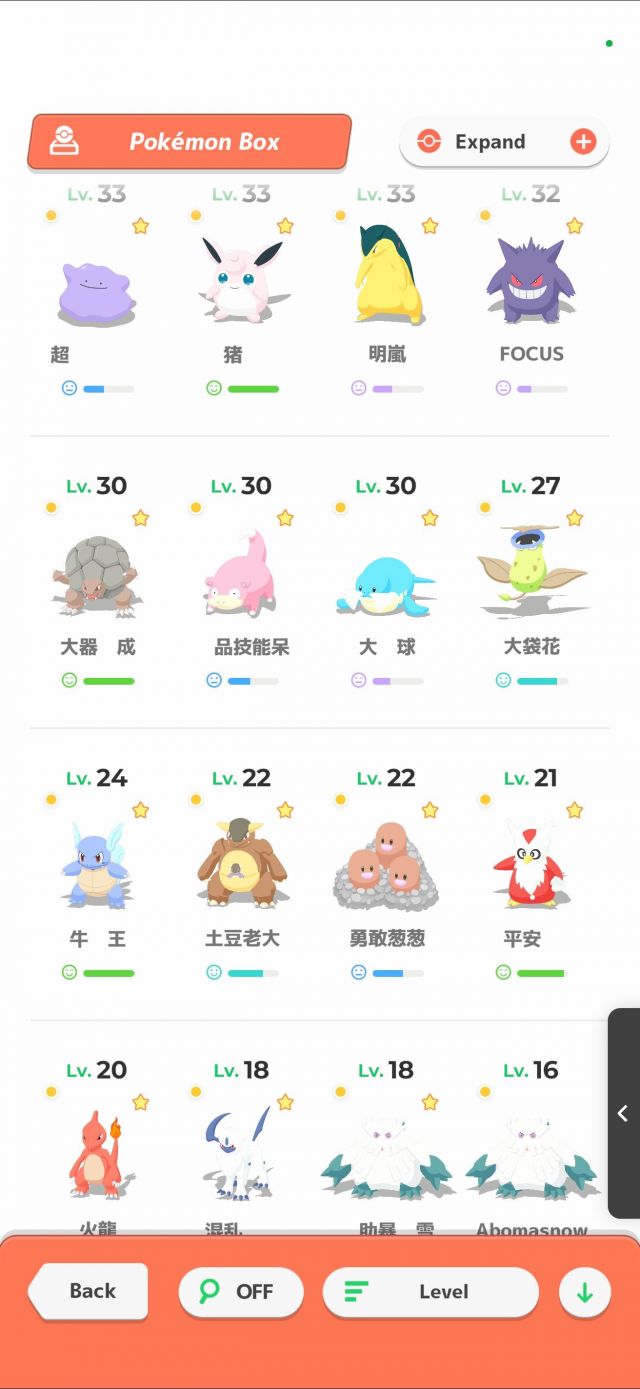Open the side panel arrow handle
Viewport: 640px width, 1389px height.
tap(623, 1113)
